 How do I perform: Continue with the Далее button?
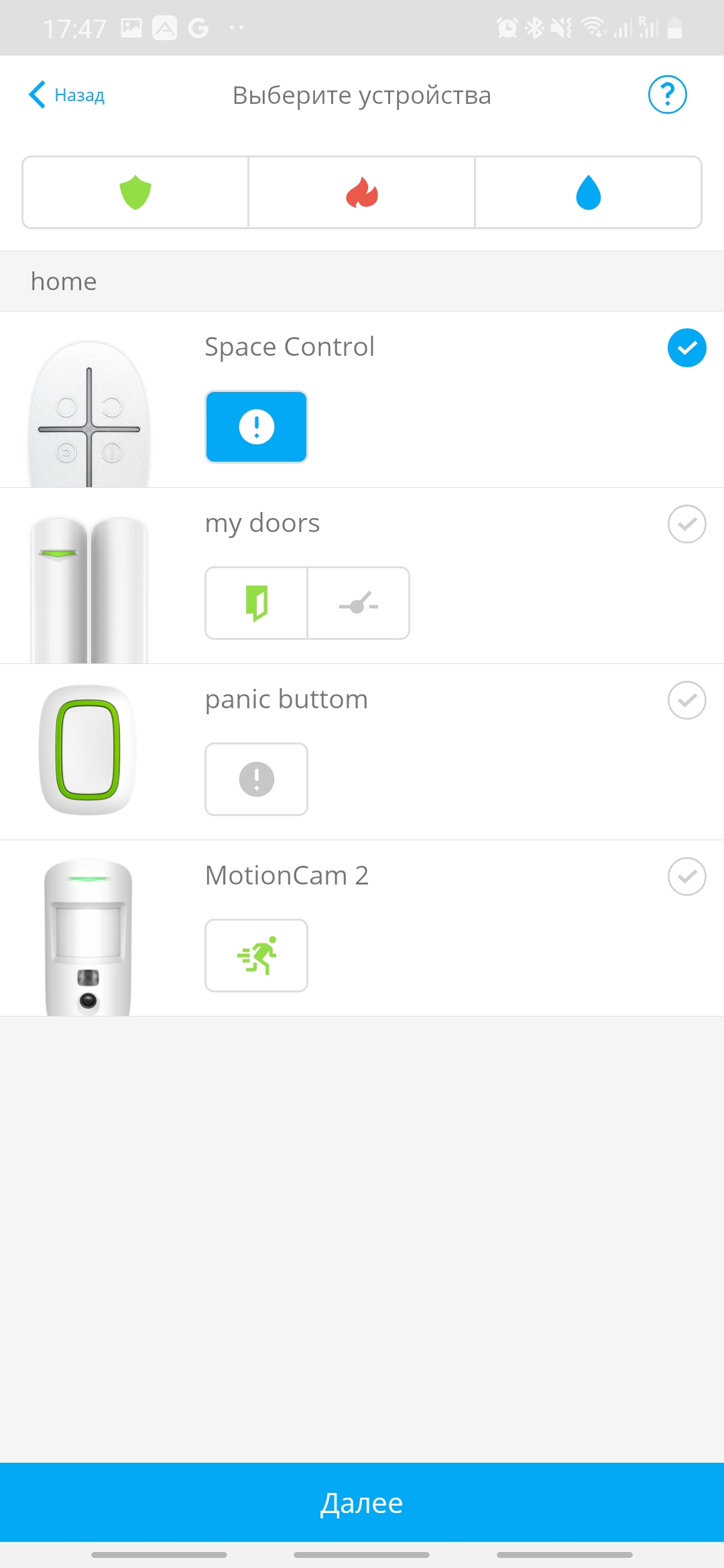(x=362, y=1502)
